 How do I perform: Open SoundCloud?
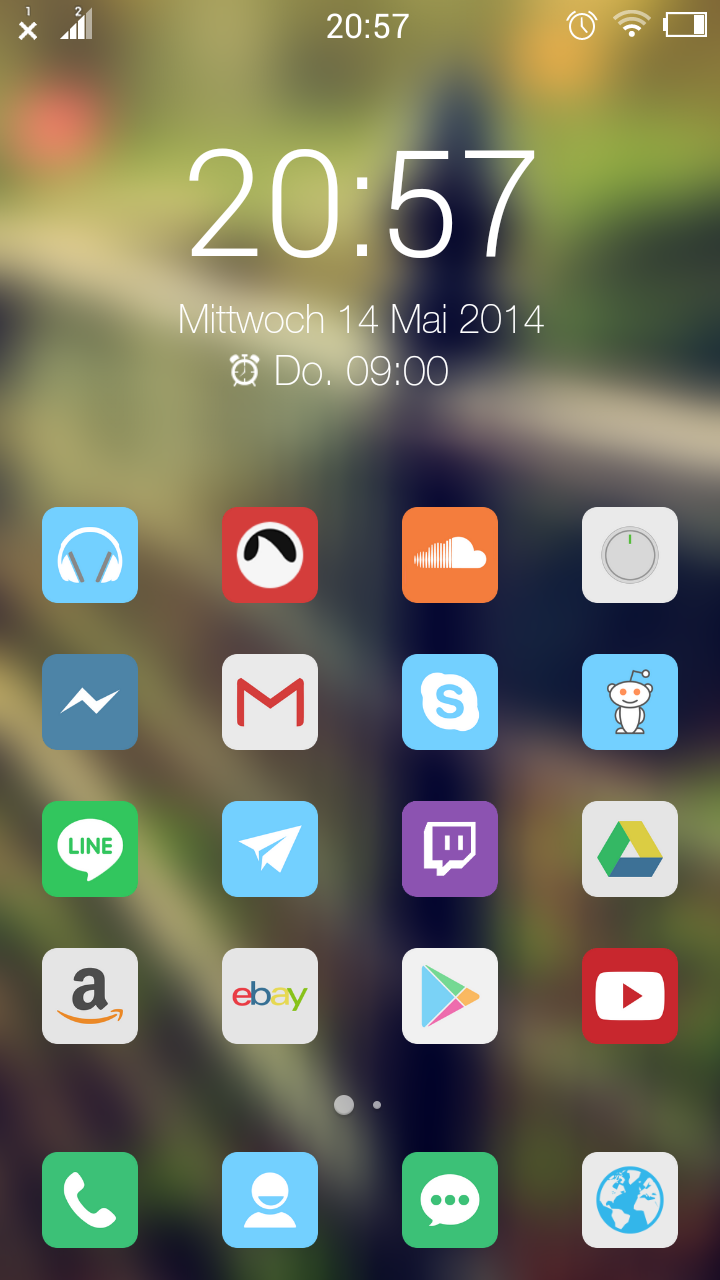click(450, 555)
